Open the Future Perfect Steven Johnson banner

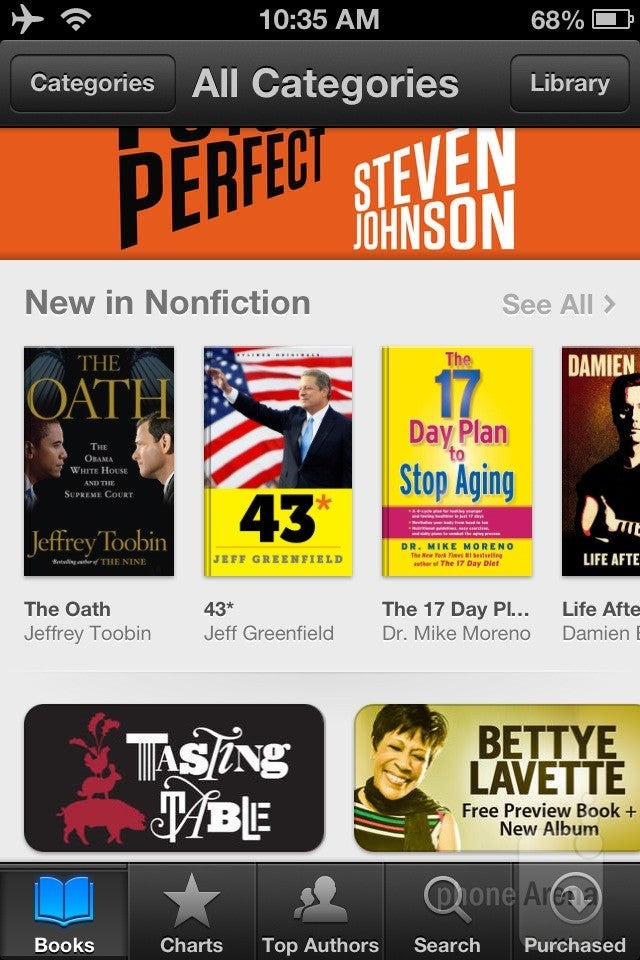click(x=320, y=192)
